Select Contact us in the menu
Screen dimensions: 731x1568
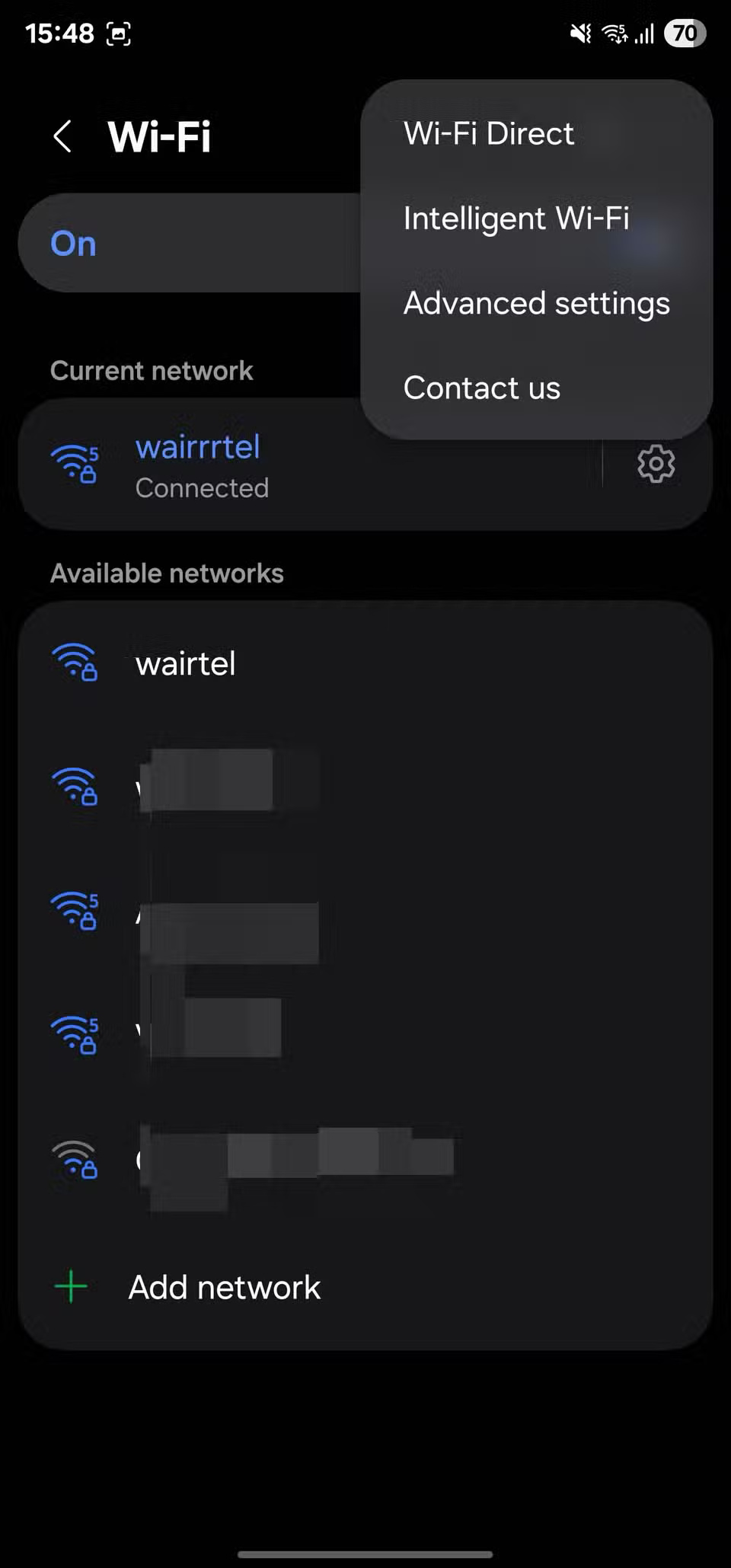481,388
